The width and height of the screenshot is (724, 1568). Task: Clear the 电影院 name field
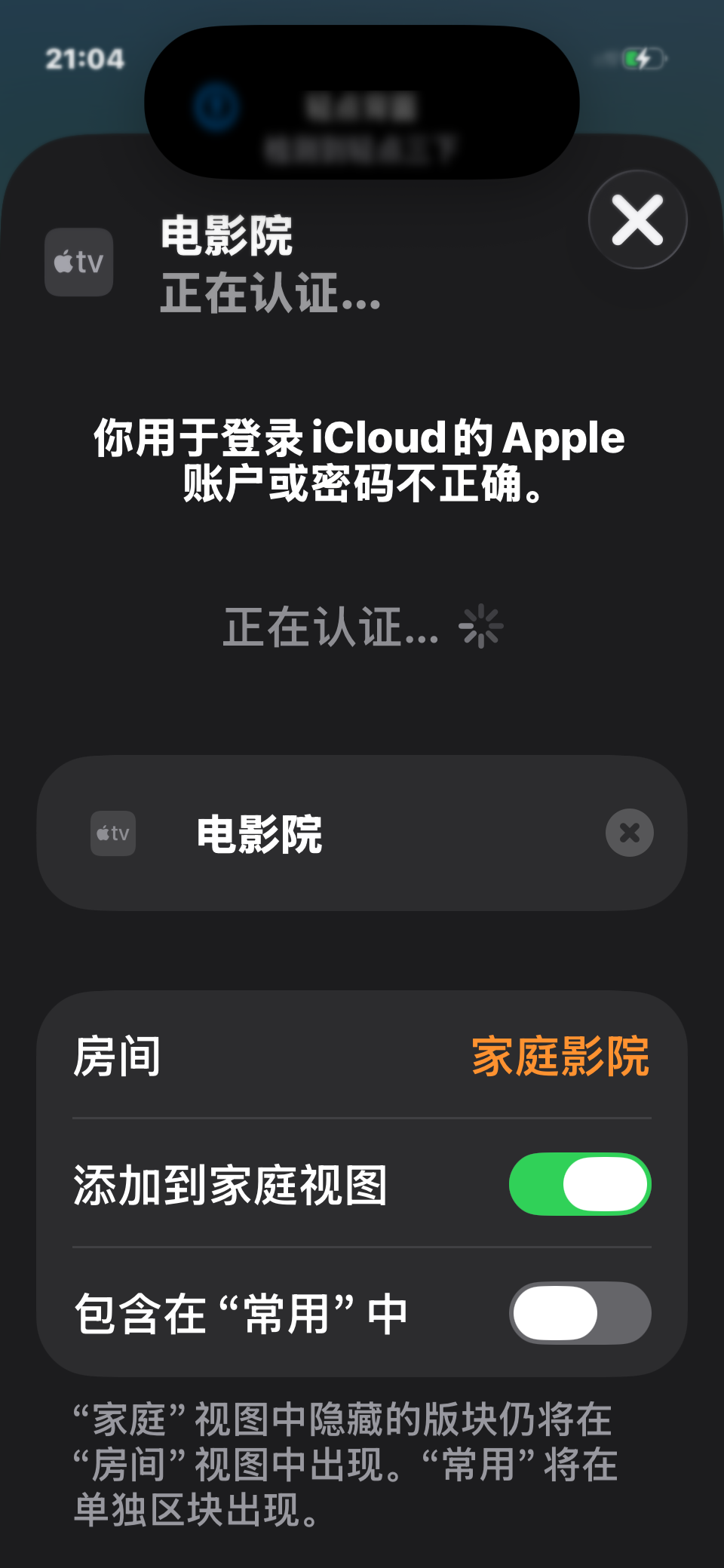[629, 833]
